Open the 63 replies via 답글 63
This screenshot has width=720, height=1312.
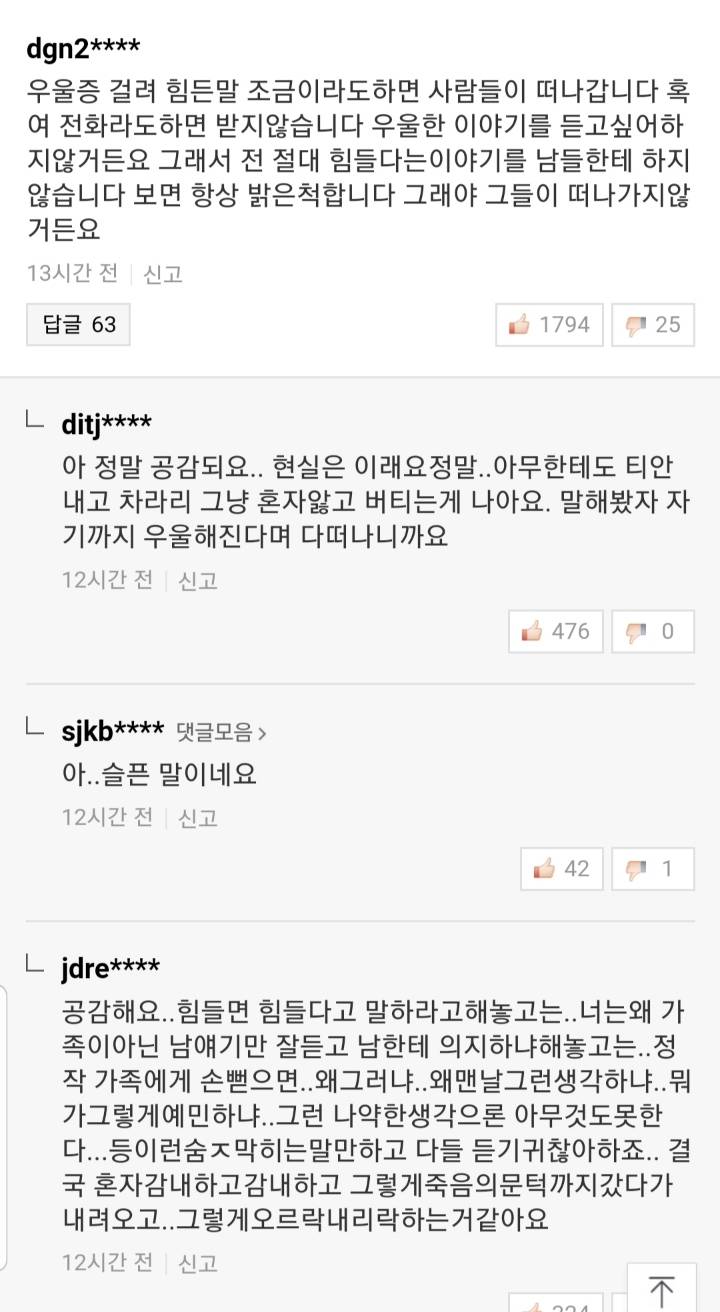click(x=78, y=324)
